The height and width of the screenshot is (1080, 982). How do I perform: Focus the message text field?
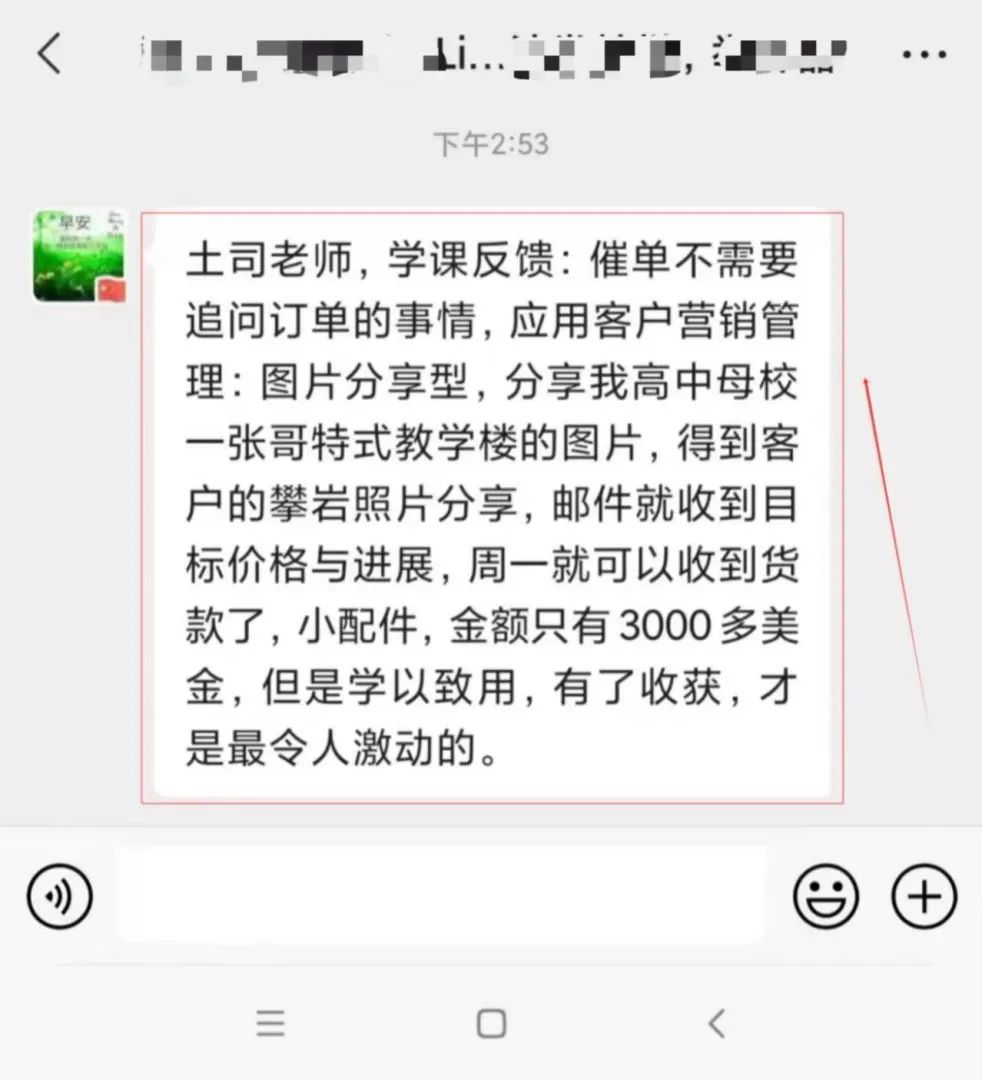(444, 895)
